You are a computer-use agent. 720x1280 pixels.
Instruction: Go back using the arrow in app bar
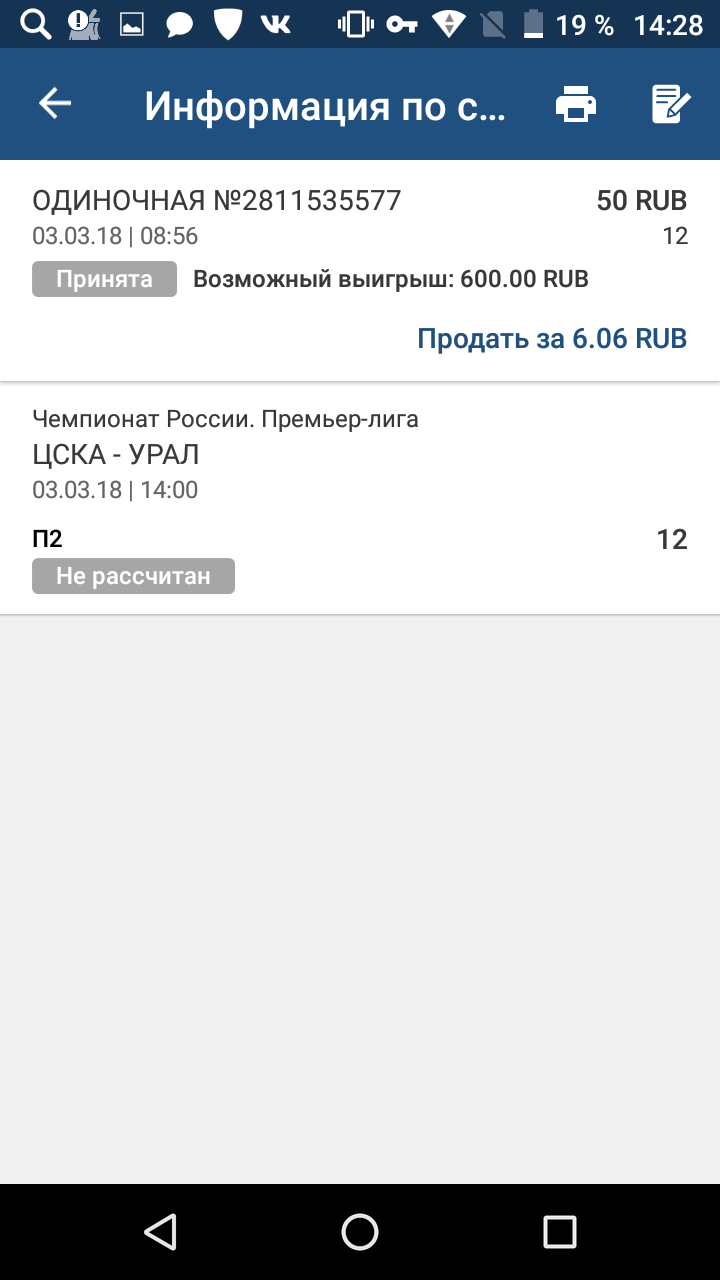pos(55,104)
